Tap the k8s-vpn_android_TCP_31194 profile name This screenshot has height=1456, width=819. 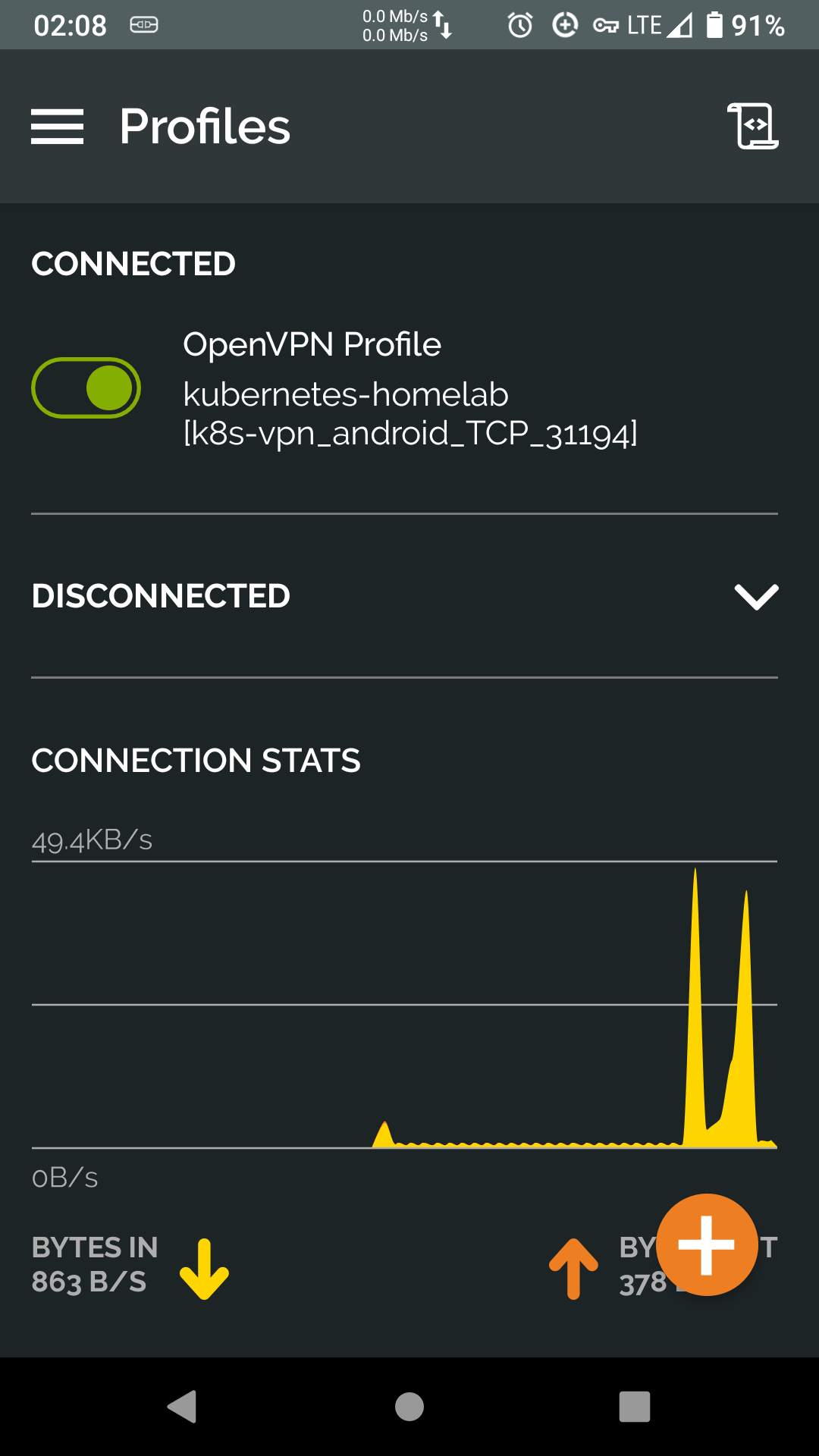pos(409,434)
